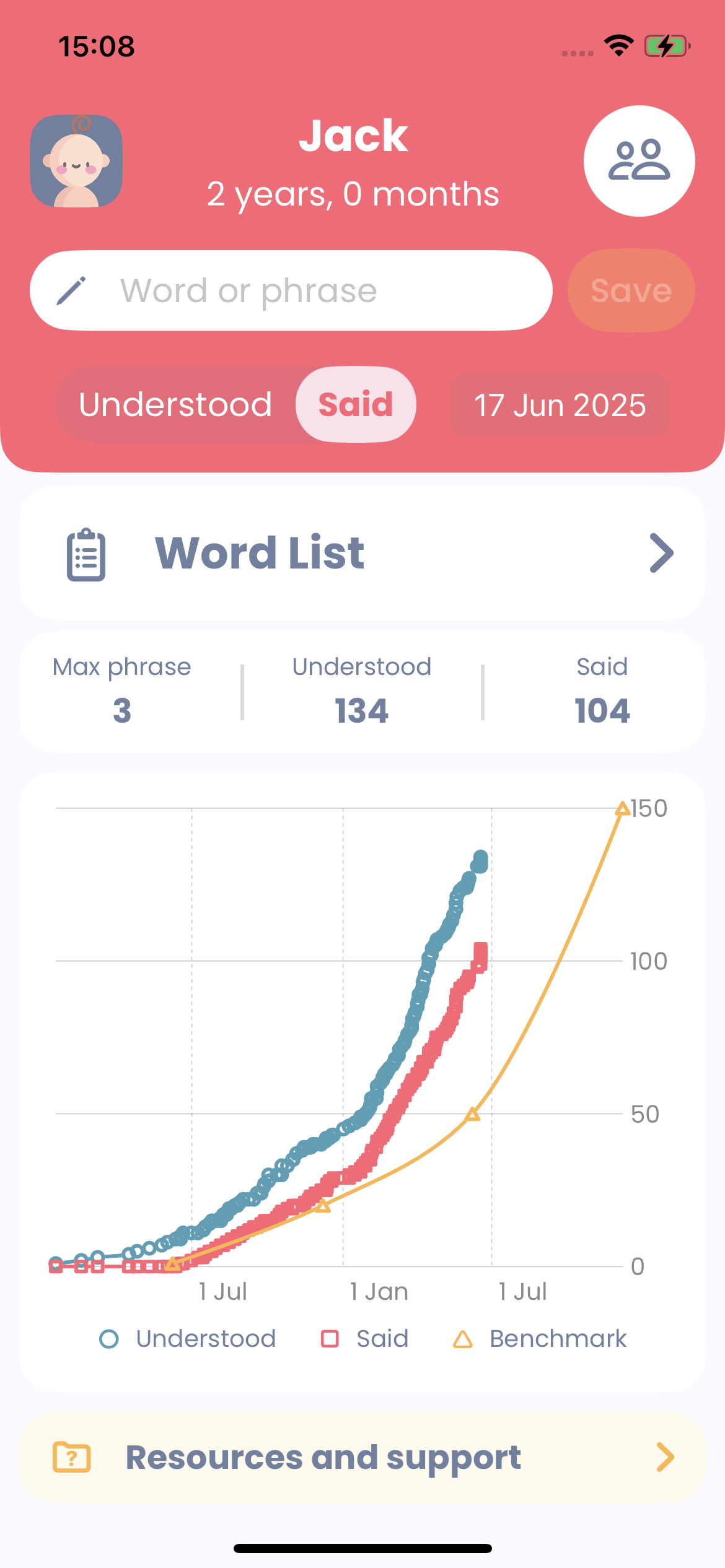The width and height of the screenshot is (725, 1568).
Task: Toggle Benchmark series in chart legend
Action: [x=540, y=1339]
